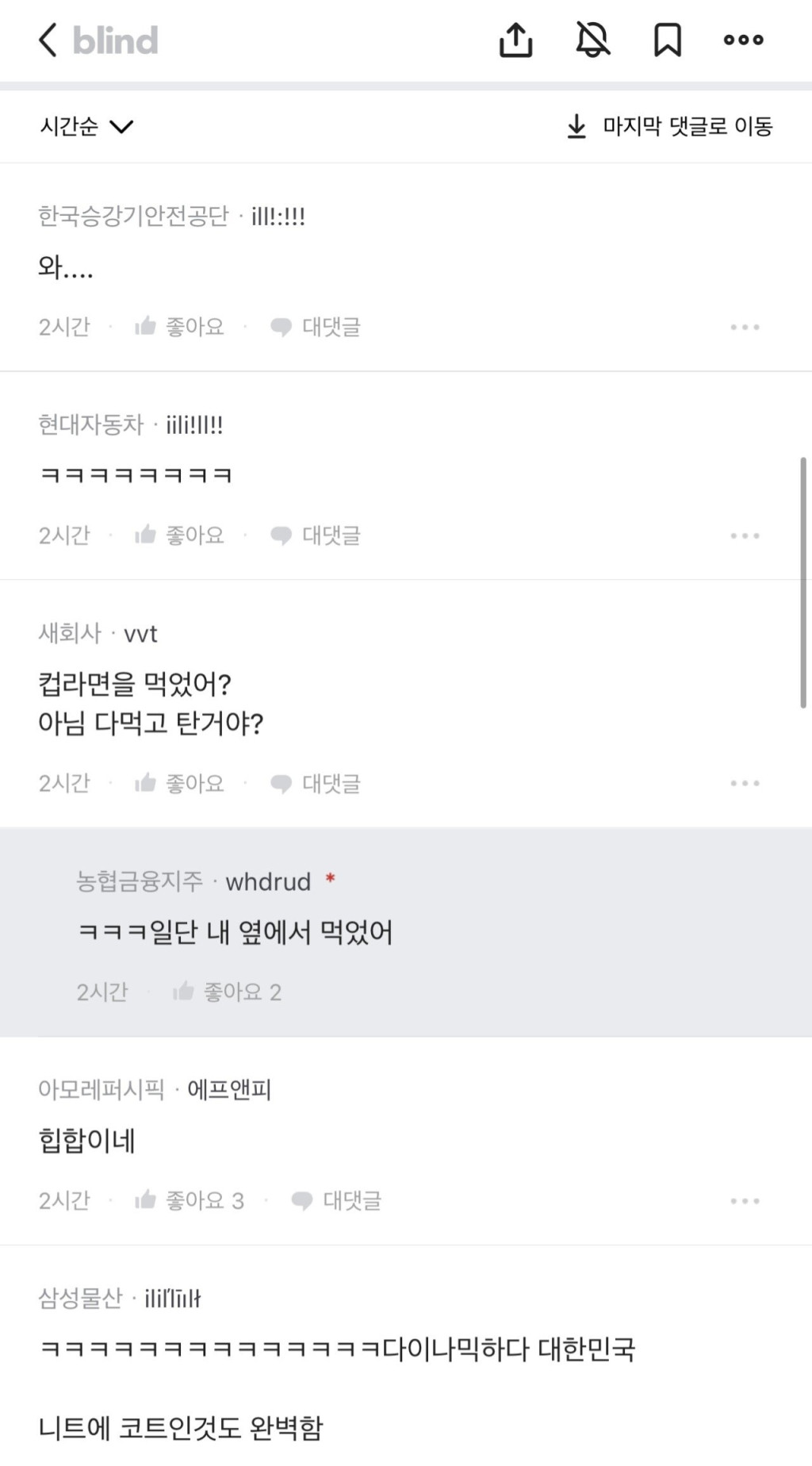Reply to the 현대자동차 comment
The height and width of the screenshot is (1466, 812).
pyautogui.click(x=316, y=535)
